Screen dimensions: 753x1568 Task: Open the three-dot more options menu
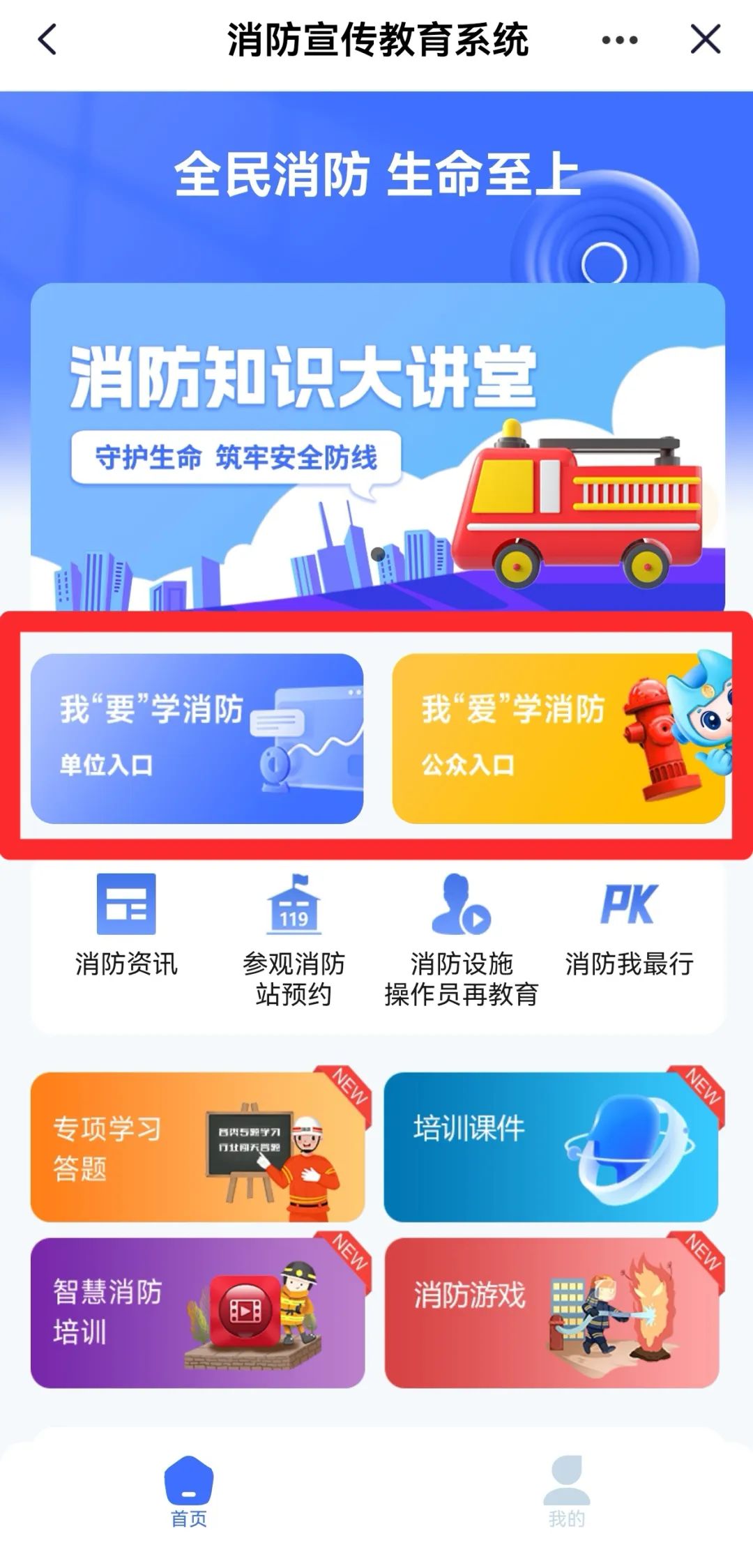[619, 40]
